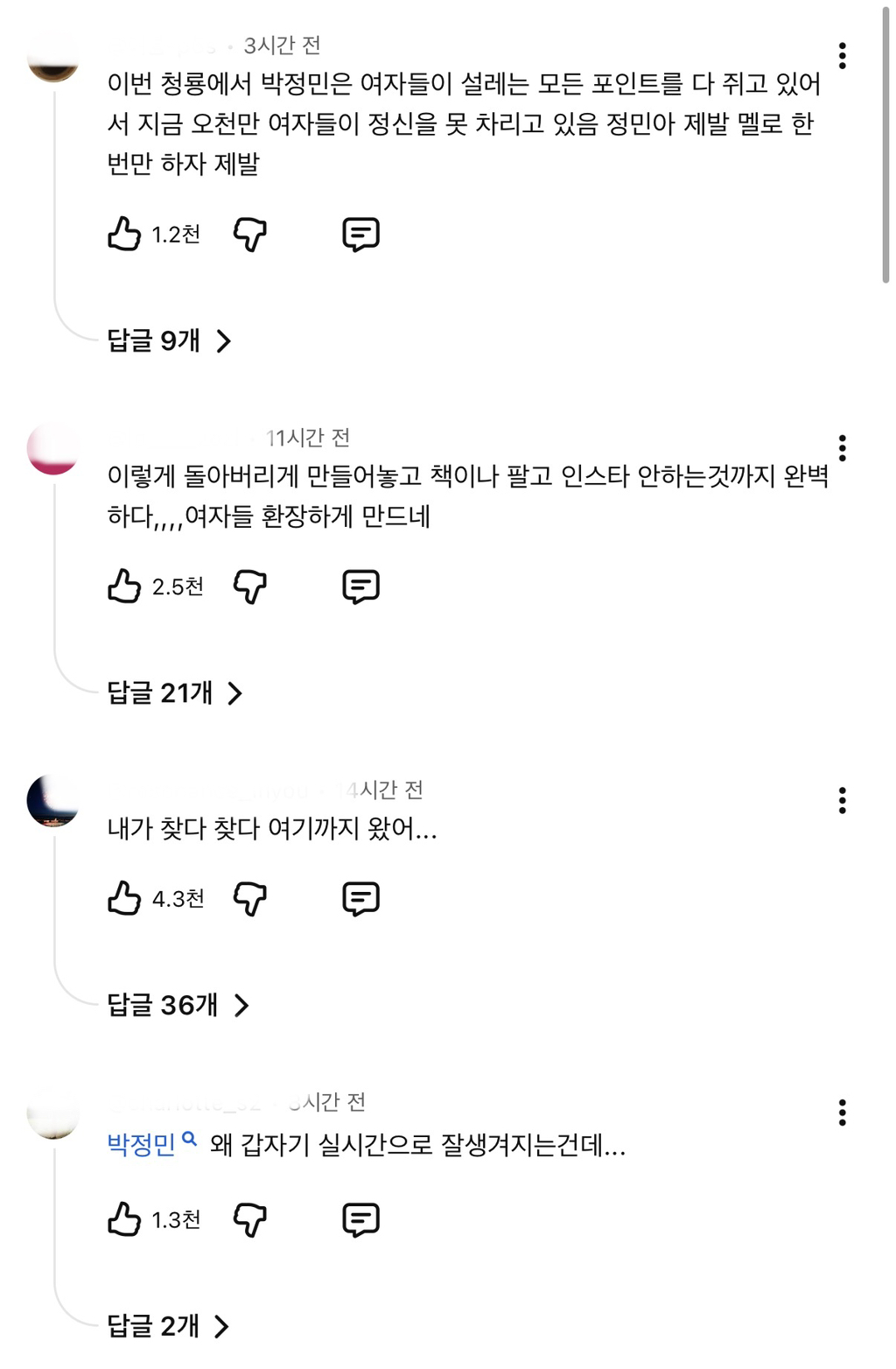The image size is (896, 1369).
Task: Tap the 박정민 search link
Action: pos(150,1144)
